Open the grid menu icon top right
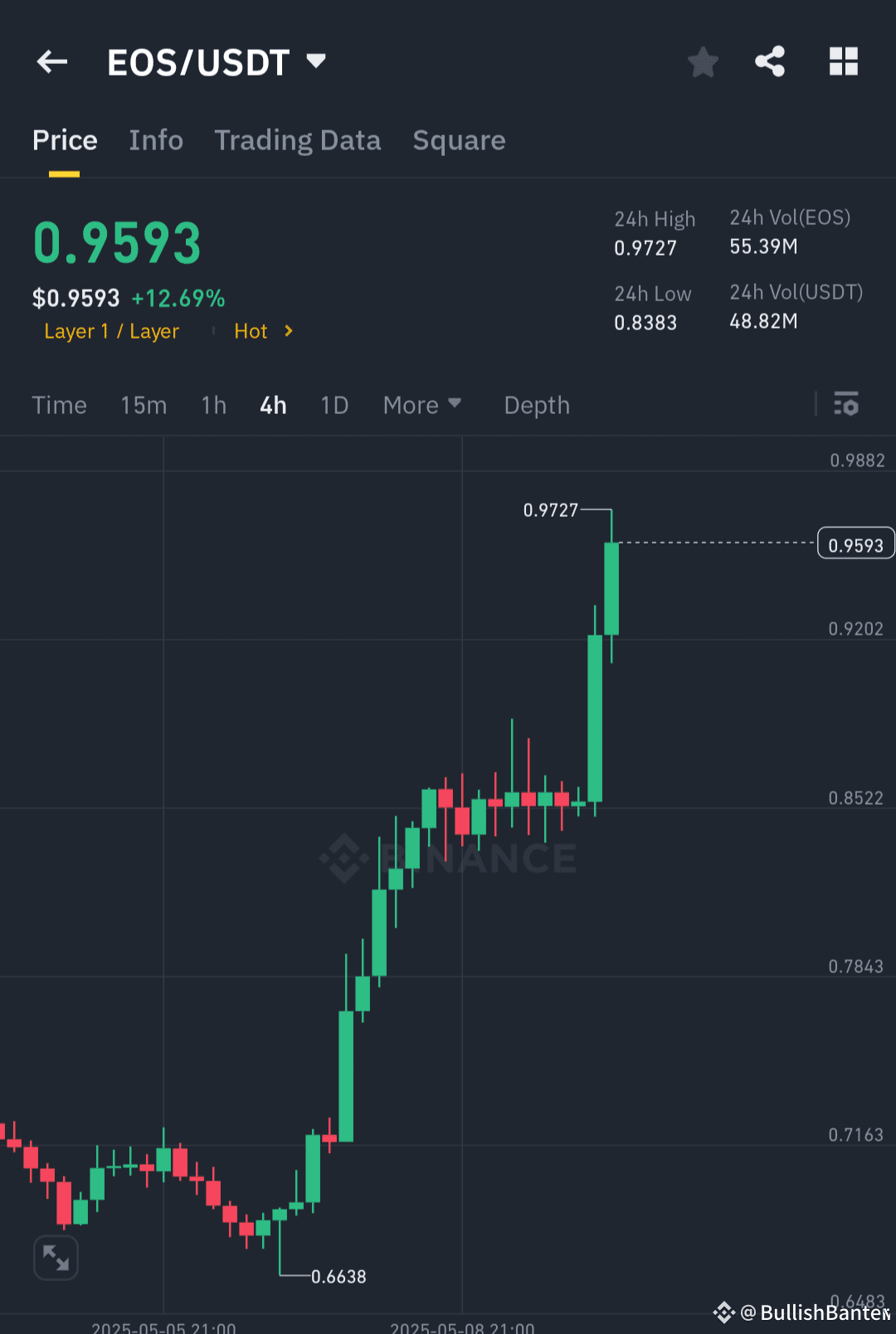 click(843, 61)
